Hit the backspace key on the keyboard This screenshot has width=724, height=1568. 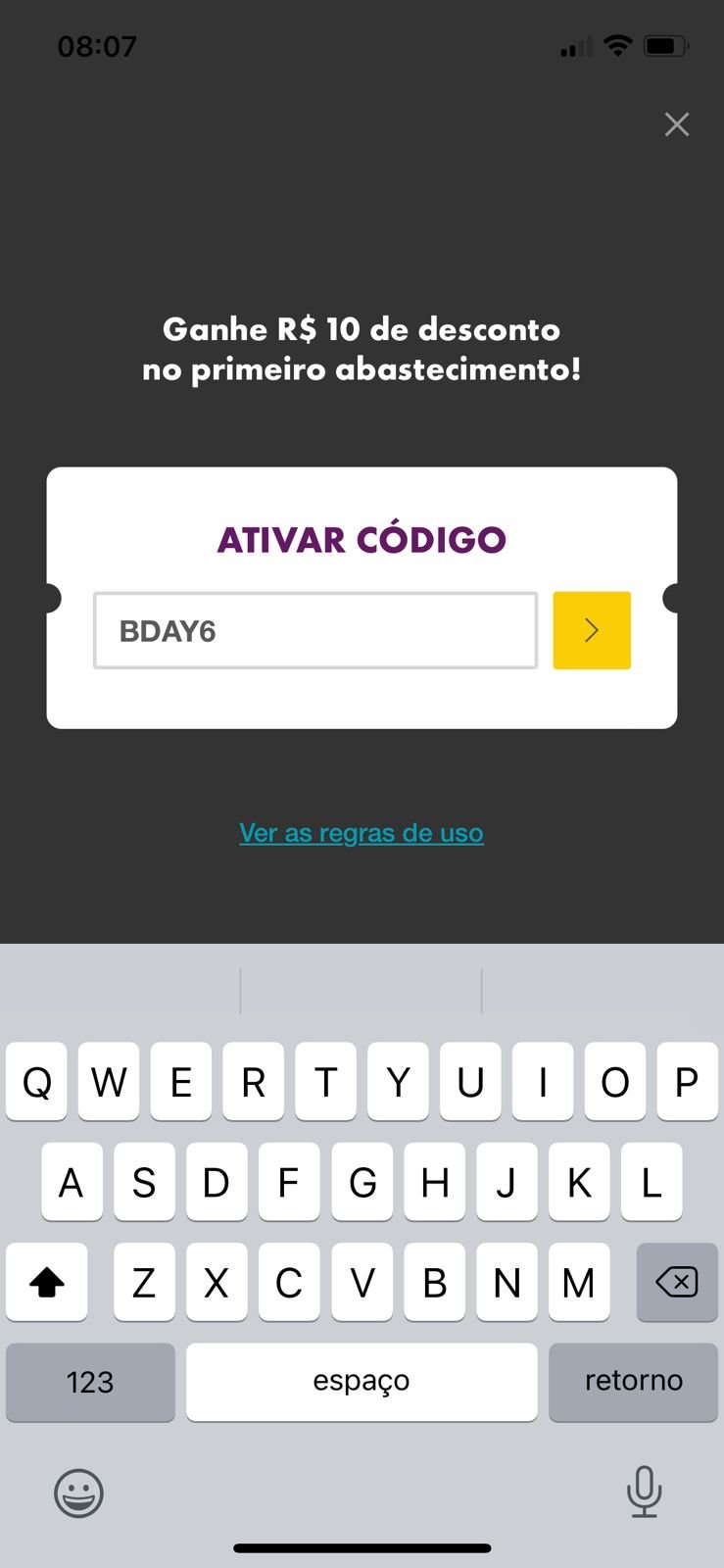point(677,1282)
